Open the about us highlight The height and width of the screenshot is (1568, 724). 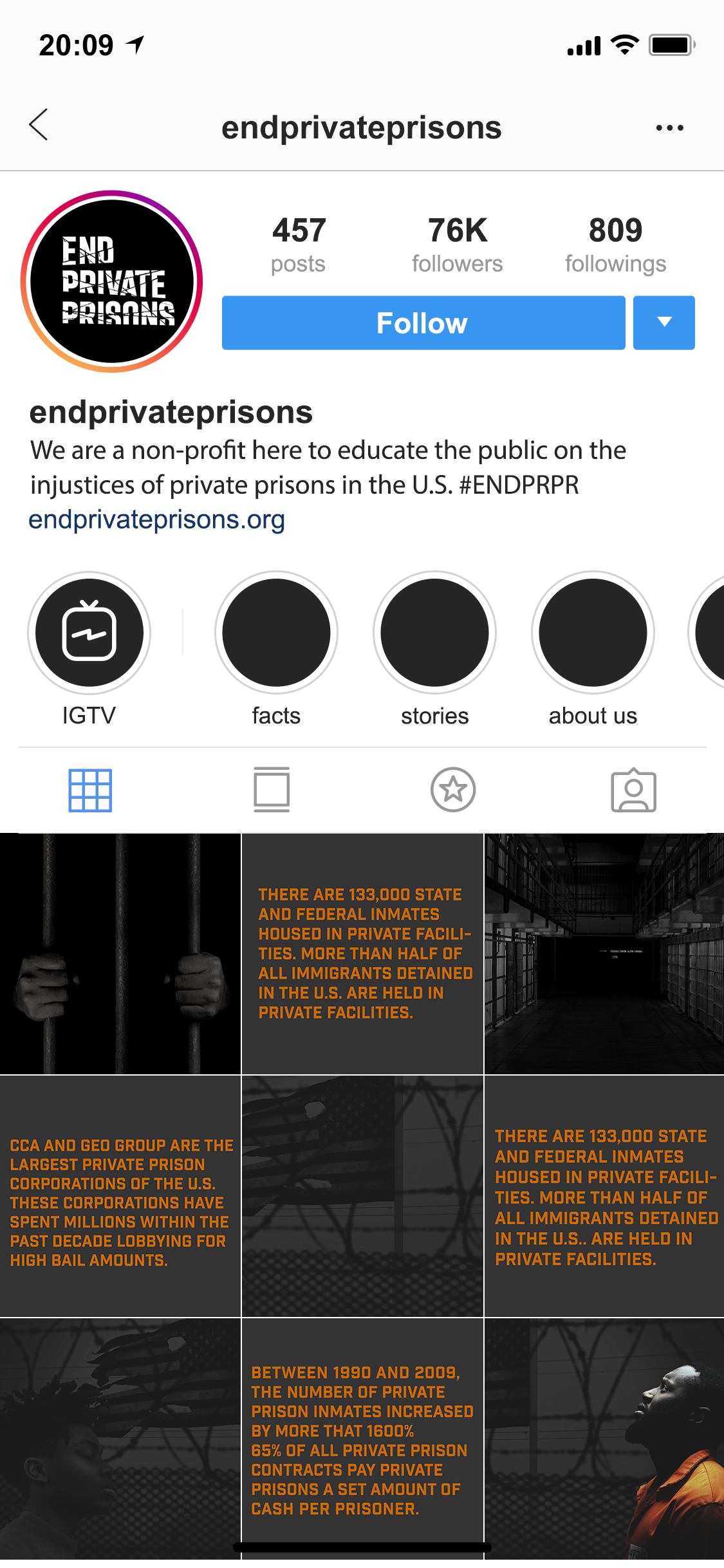click(x=593, y=633)
